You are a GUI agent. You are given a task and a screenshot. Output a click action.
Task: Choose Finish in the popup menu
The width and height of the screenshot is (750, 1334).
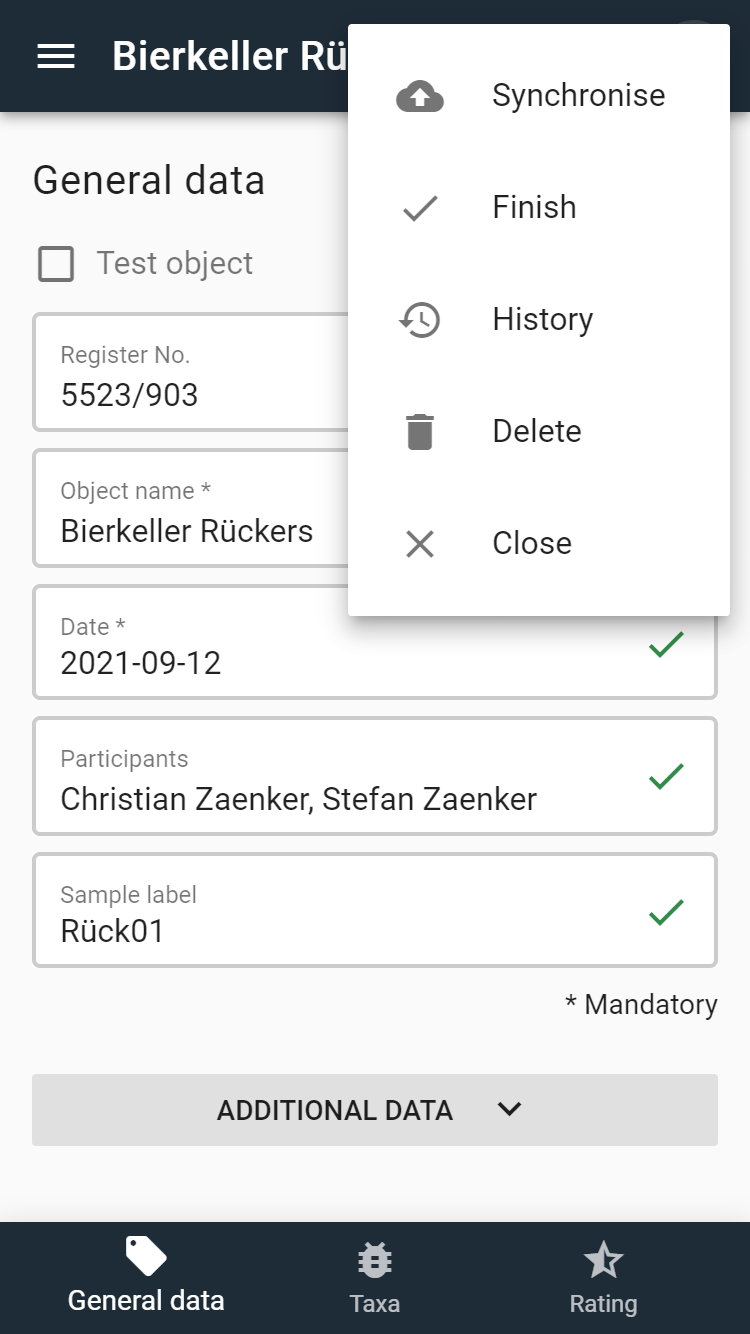[x=539, y=208]
